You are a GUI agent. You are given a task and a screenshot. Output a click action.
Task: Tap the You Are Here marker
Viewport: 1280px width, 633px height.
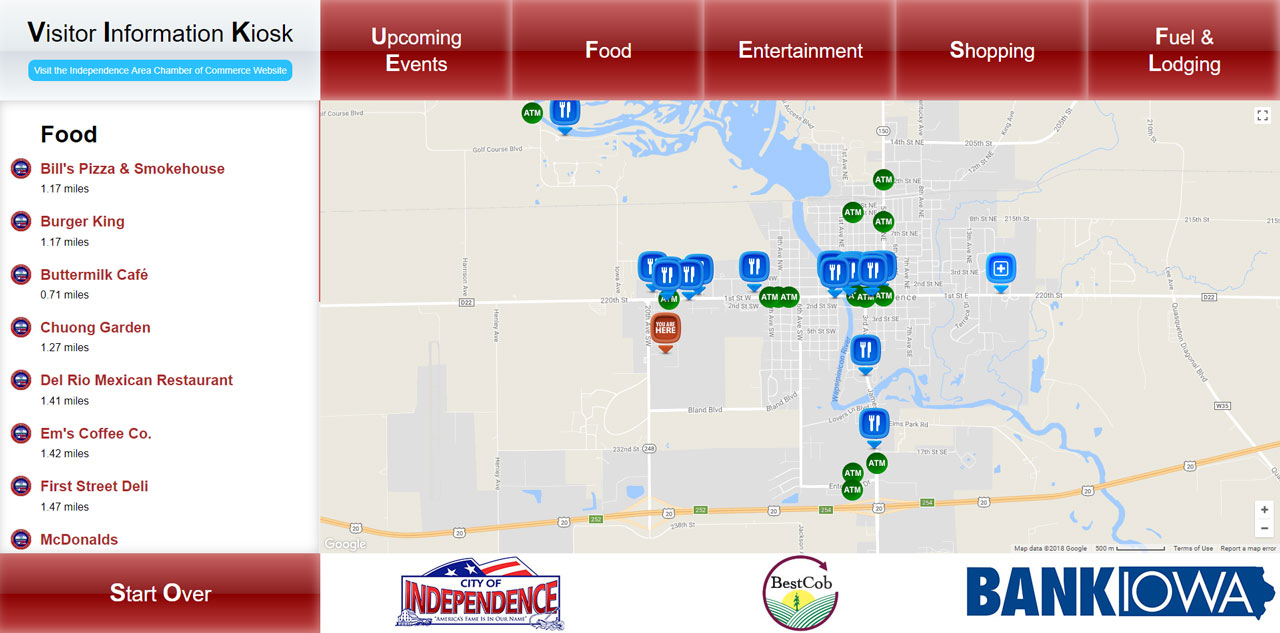click(x=665, y=329)
